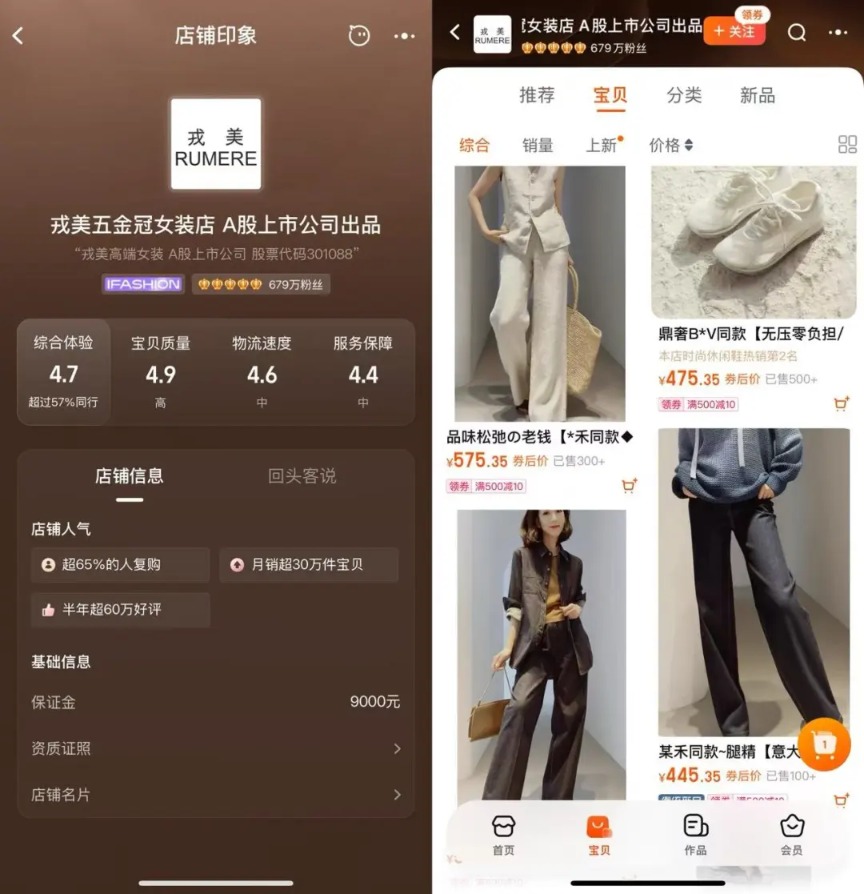The image size is (864, 894).
Task: Open the 会员 bottom tab
Action: pyautogui.click(x=791, y=834)
